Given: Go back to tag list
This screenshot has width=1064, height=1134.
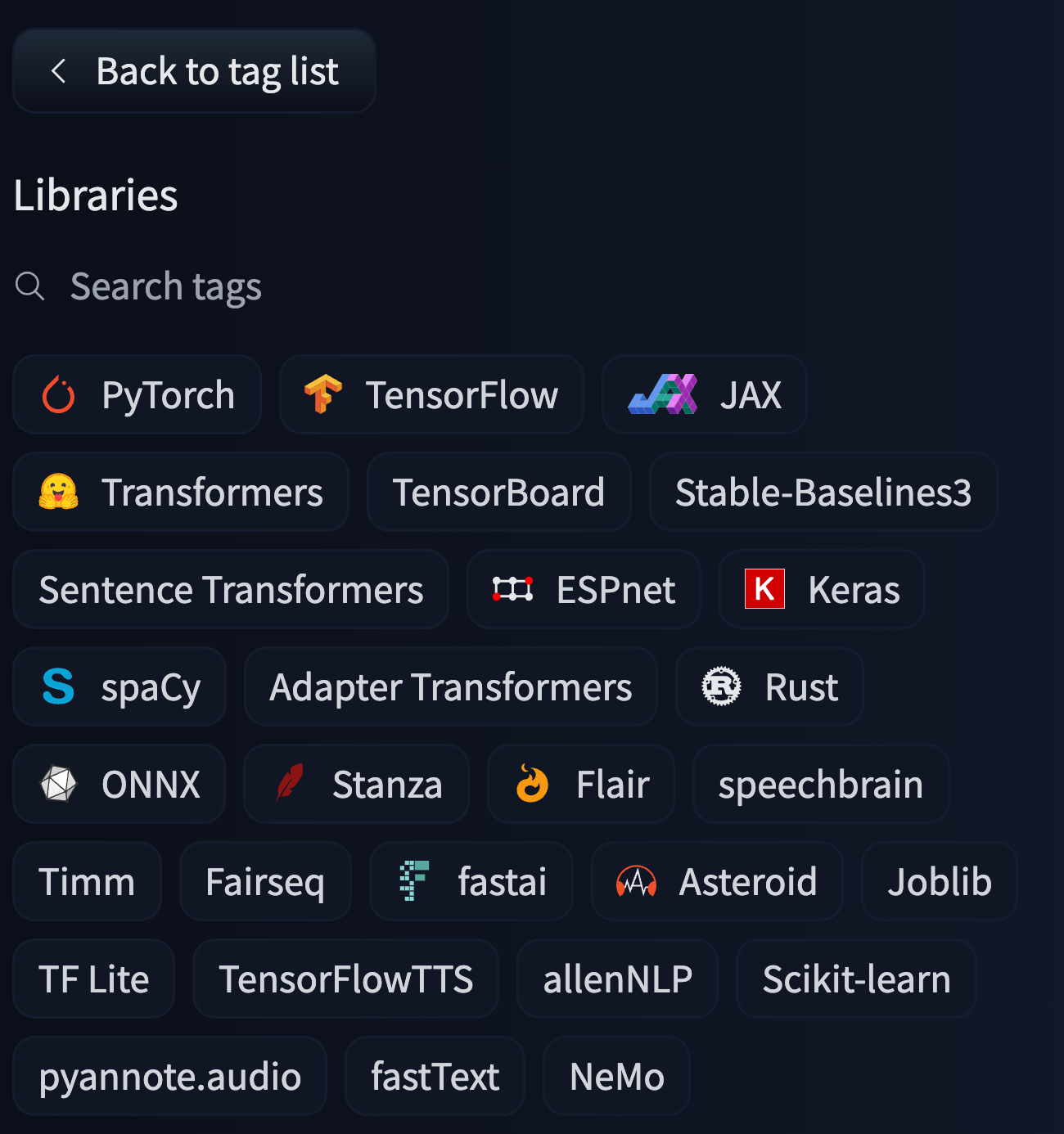Looking at the screenshot, I should coord(194,71).
